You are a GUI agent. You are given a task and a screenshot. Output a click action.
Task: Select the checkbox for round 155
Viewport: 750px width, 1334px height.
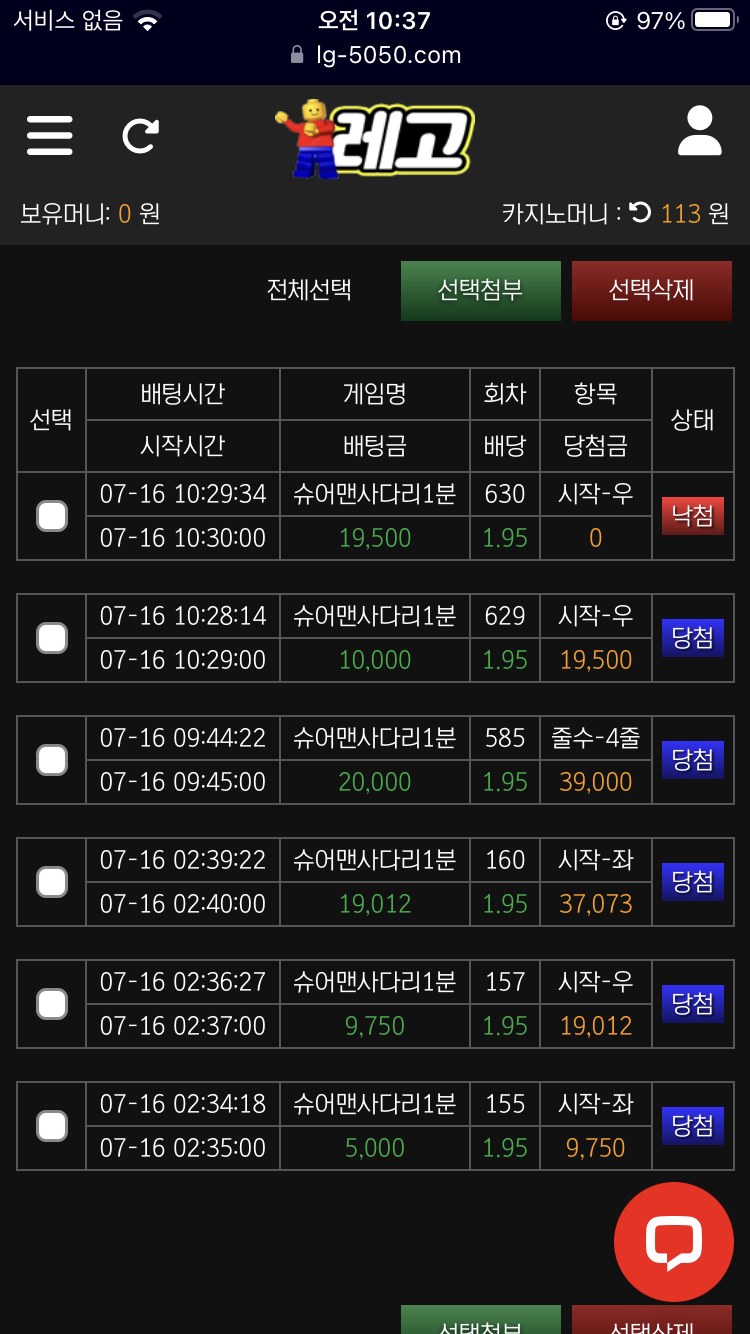[x=52, y=1126]
